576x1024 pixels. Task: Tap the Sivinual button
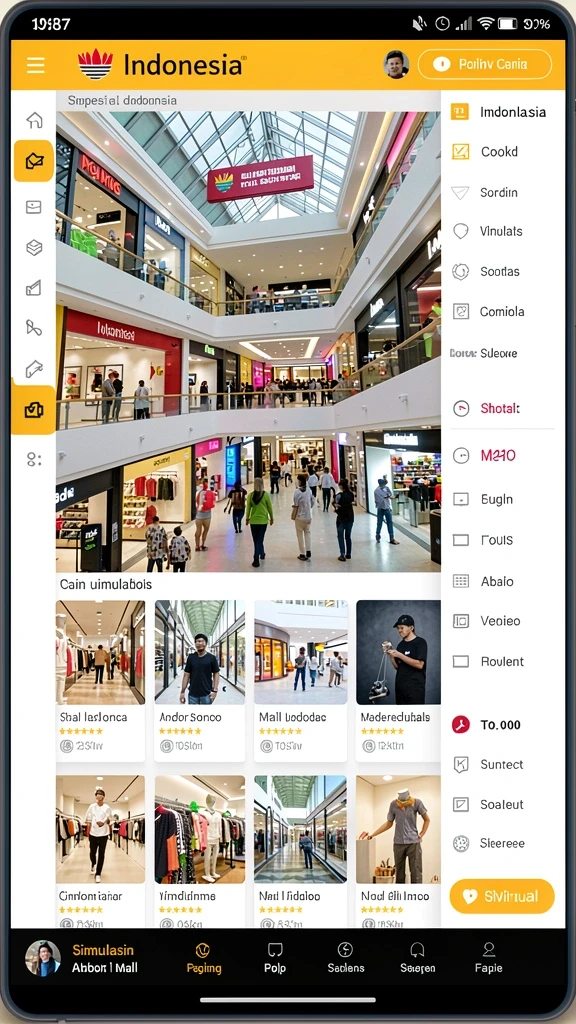[x=502, y=896]
